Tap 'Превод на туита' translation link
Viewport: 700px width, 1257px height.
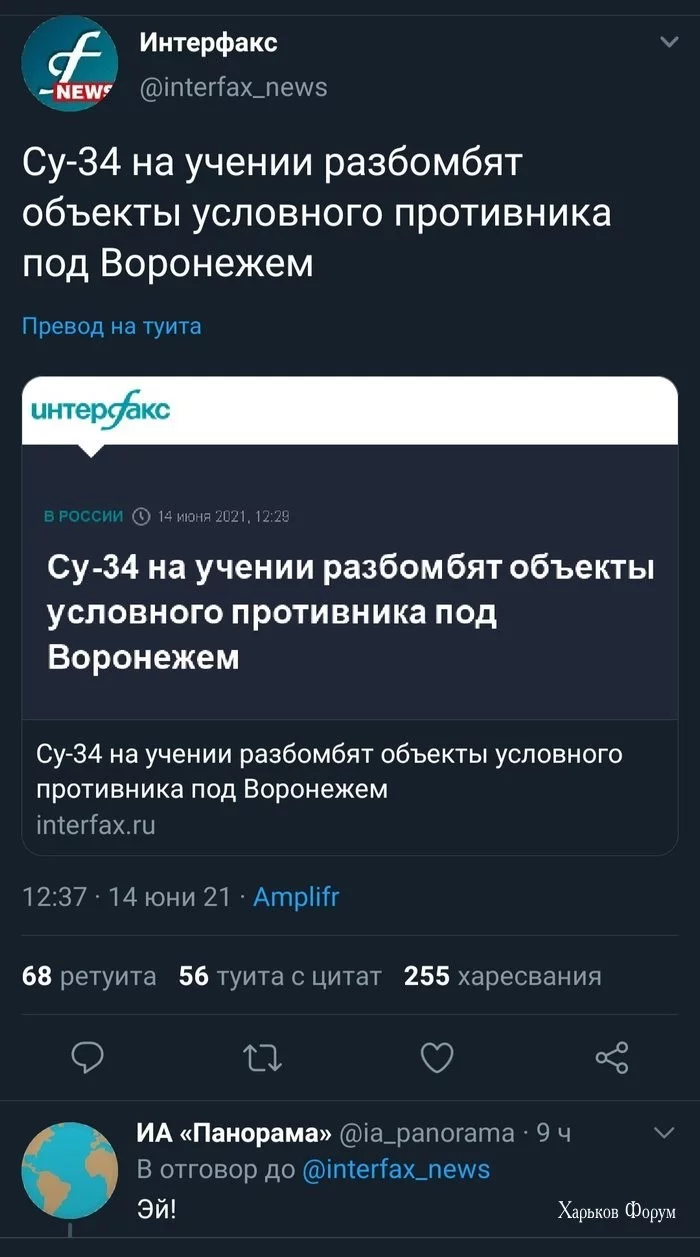click(111, 326)
